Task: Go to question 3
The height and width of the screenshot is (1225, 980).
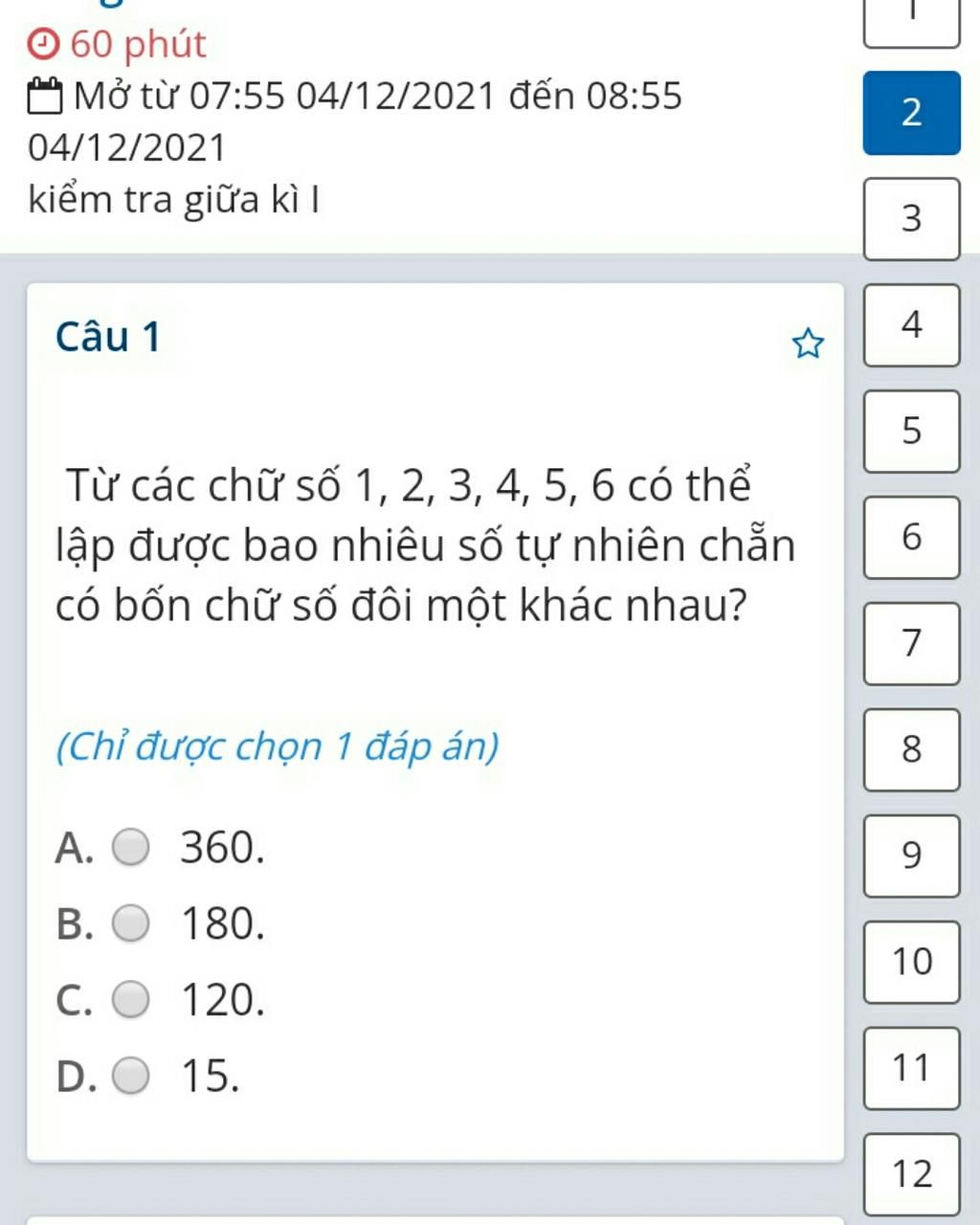Action: coord(911,219)
